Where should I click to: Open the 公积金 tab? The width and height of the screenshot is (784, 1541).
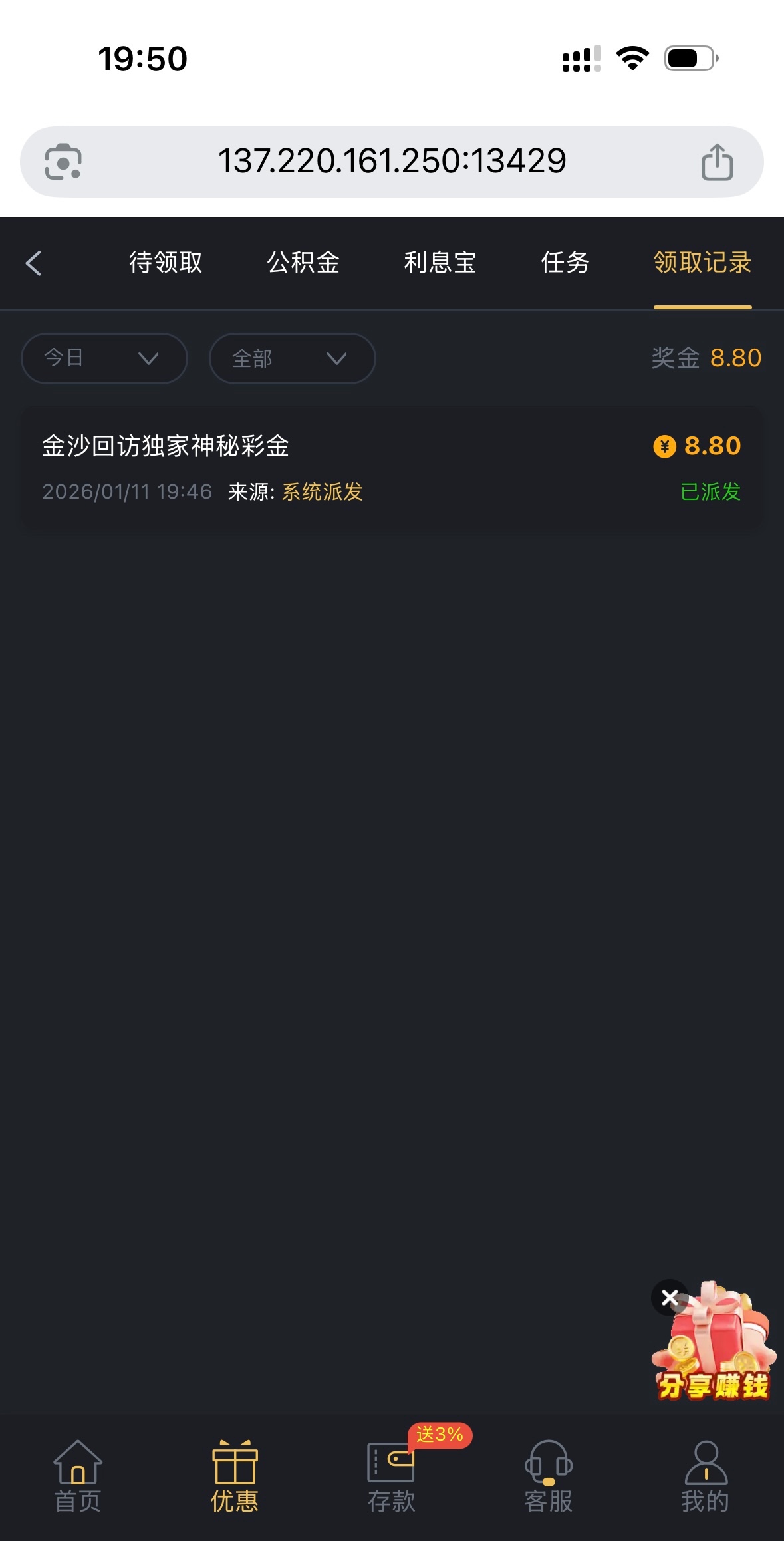[x=303, y=263]
